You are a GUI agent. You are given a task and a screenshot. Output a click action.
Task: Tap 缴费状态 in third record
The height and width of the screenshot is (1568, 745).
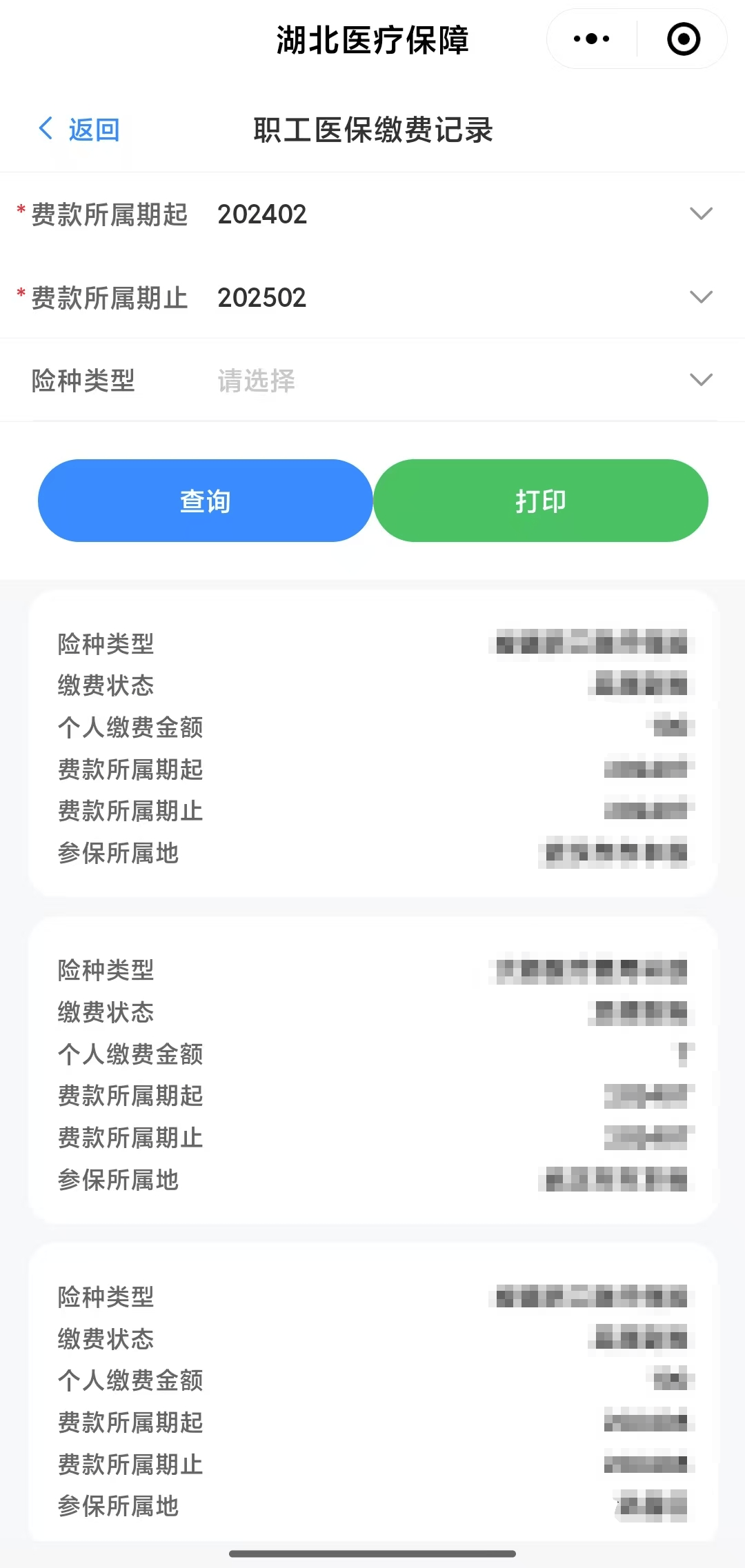[106, 1339]
